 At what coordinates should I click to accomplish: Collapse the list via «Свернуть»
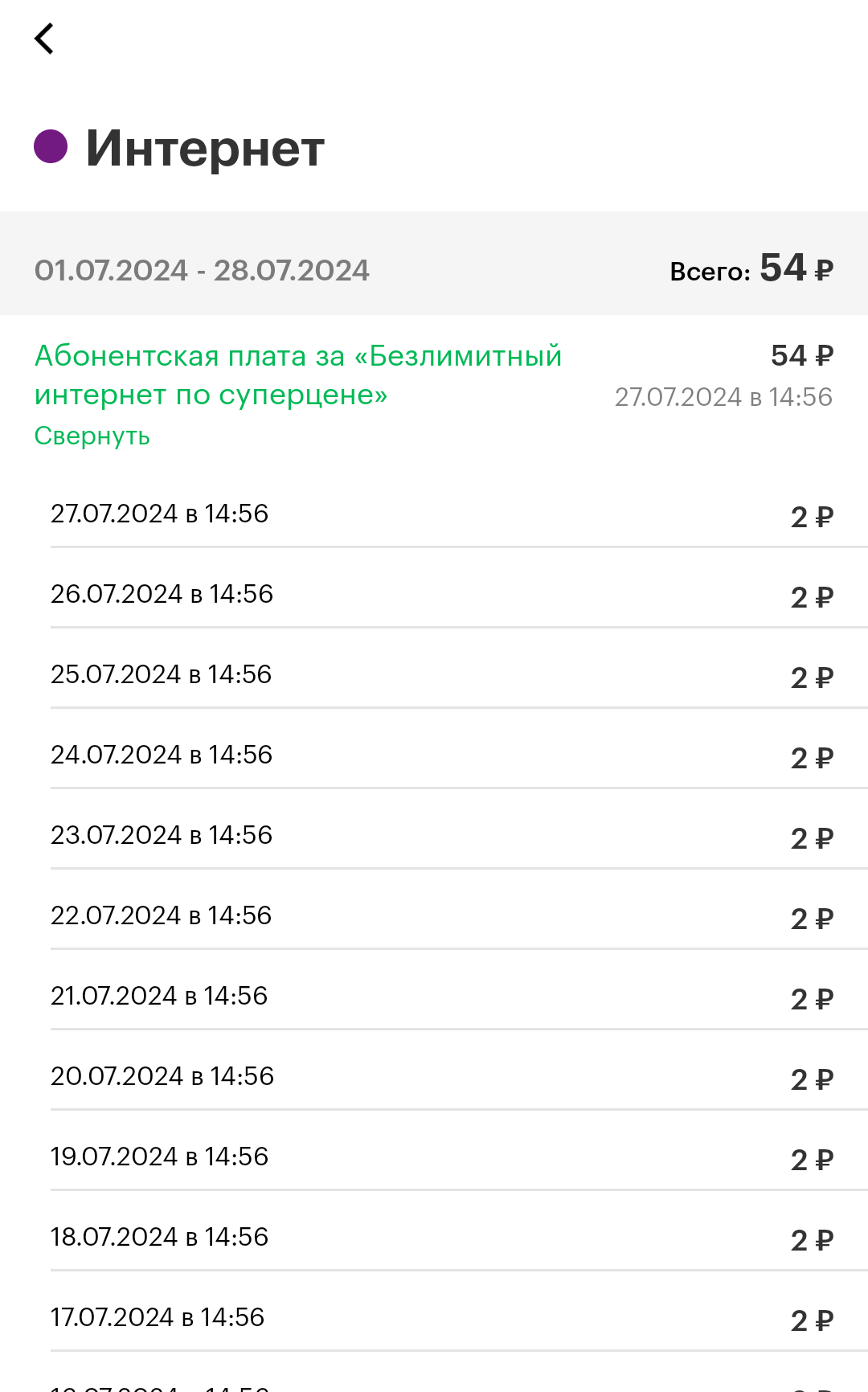click(x=92, y=436)
